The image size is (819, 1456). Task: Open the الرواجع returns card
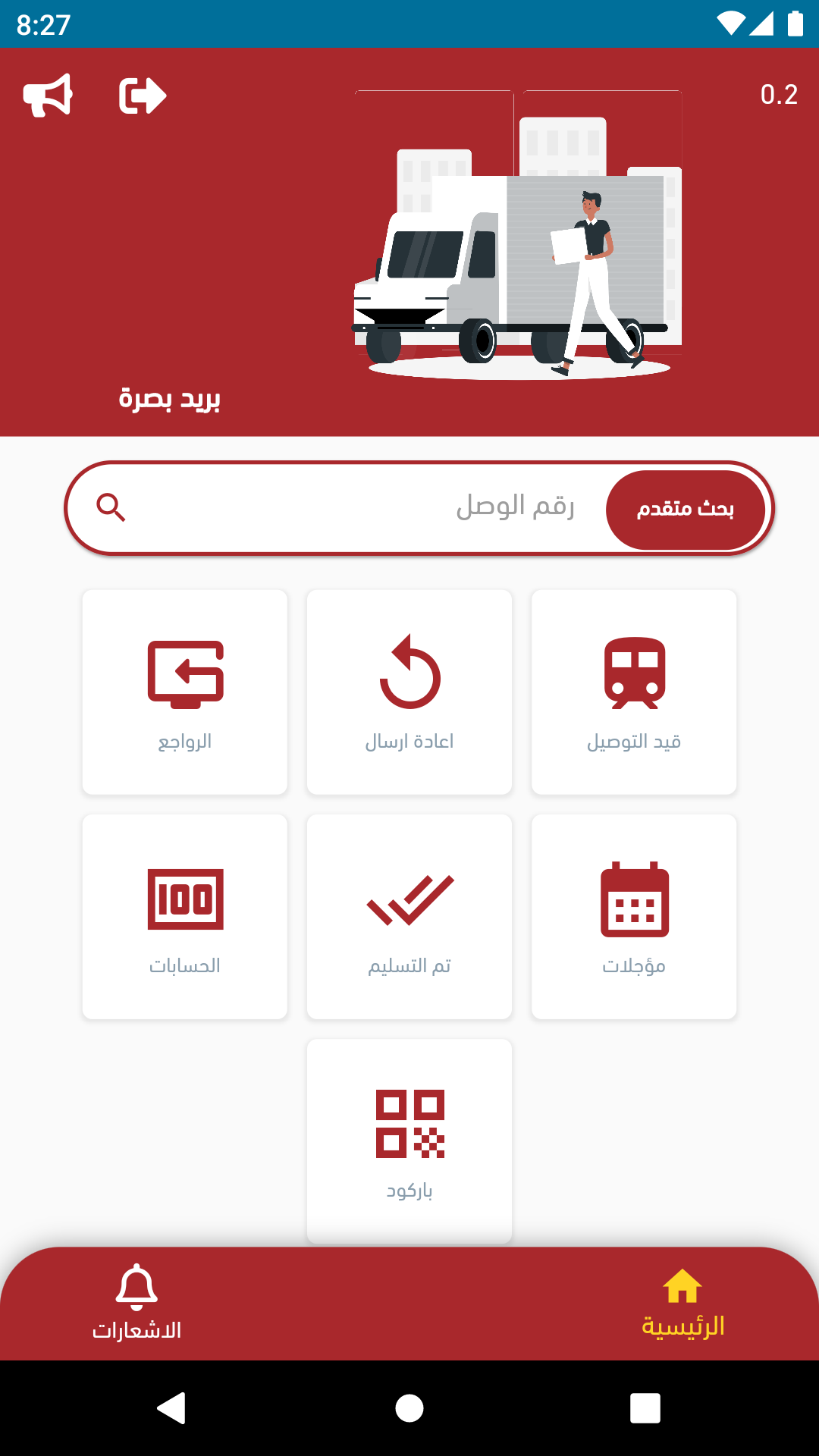[185, 692]
